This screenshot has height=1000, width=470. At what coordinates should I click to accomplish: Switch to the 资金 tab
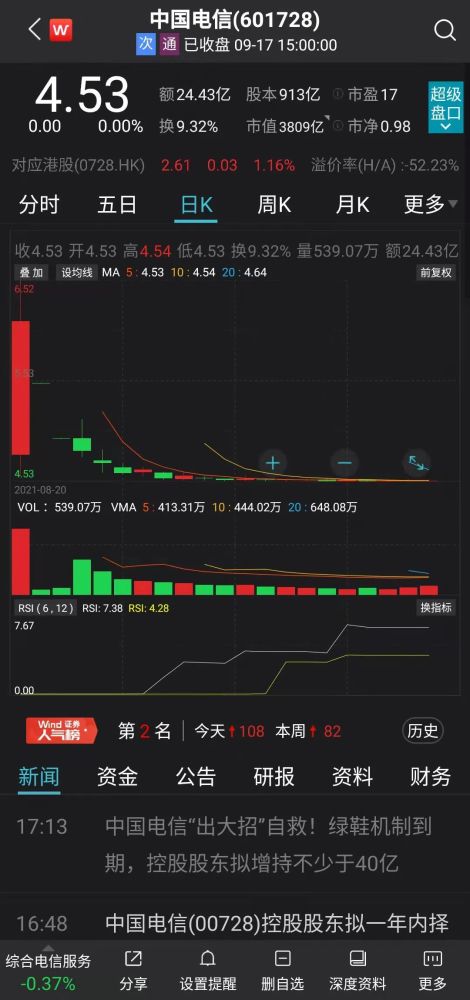(x=117, y=776)
